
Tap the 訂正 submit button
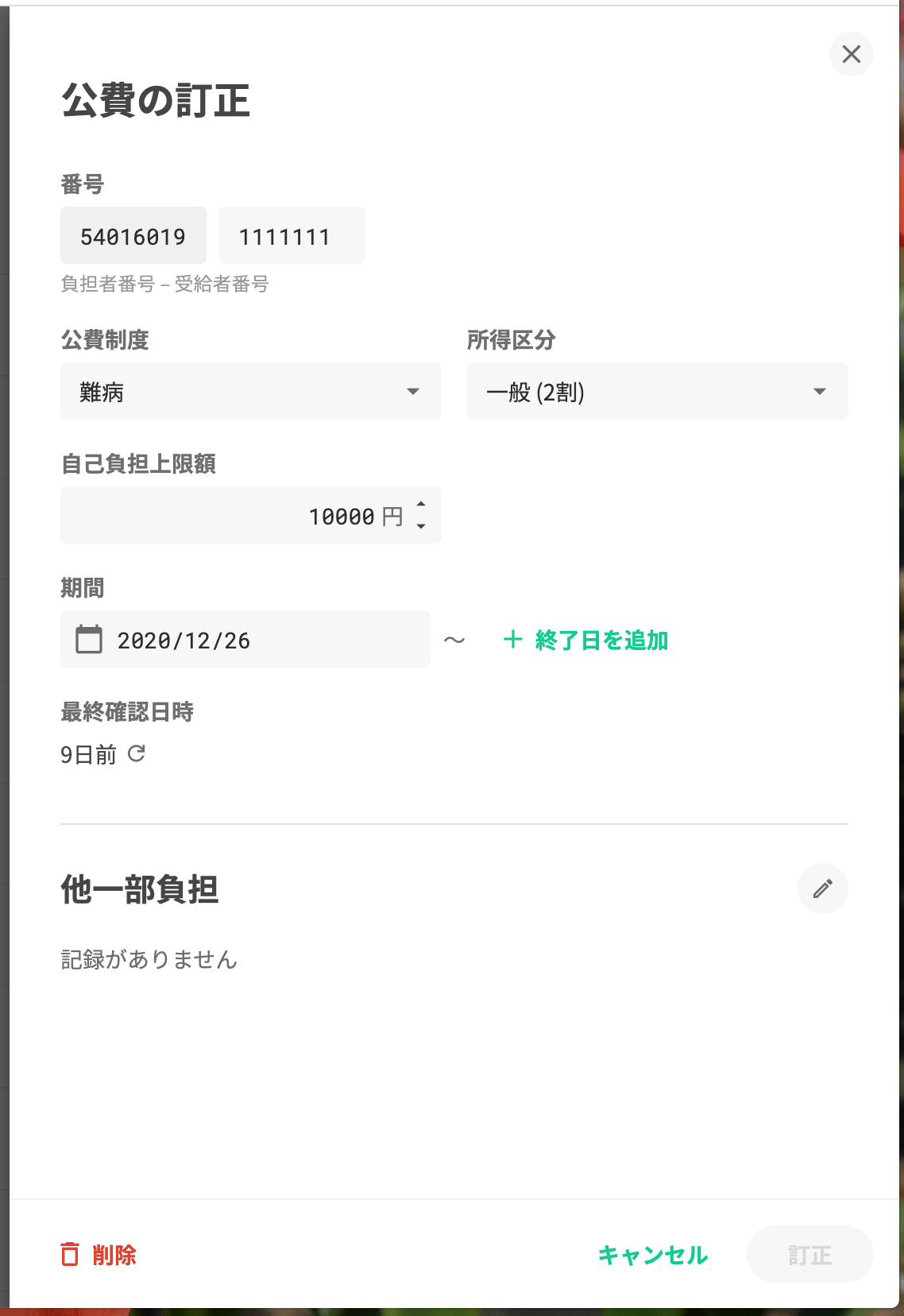point(809,1255)
